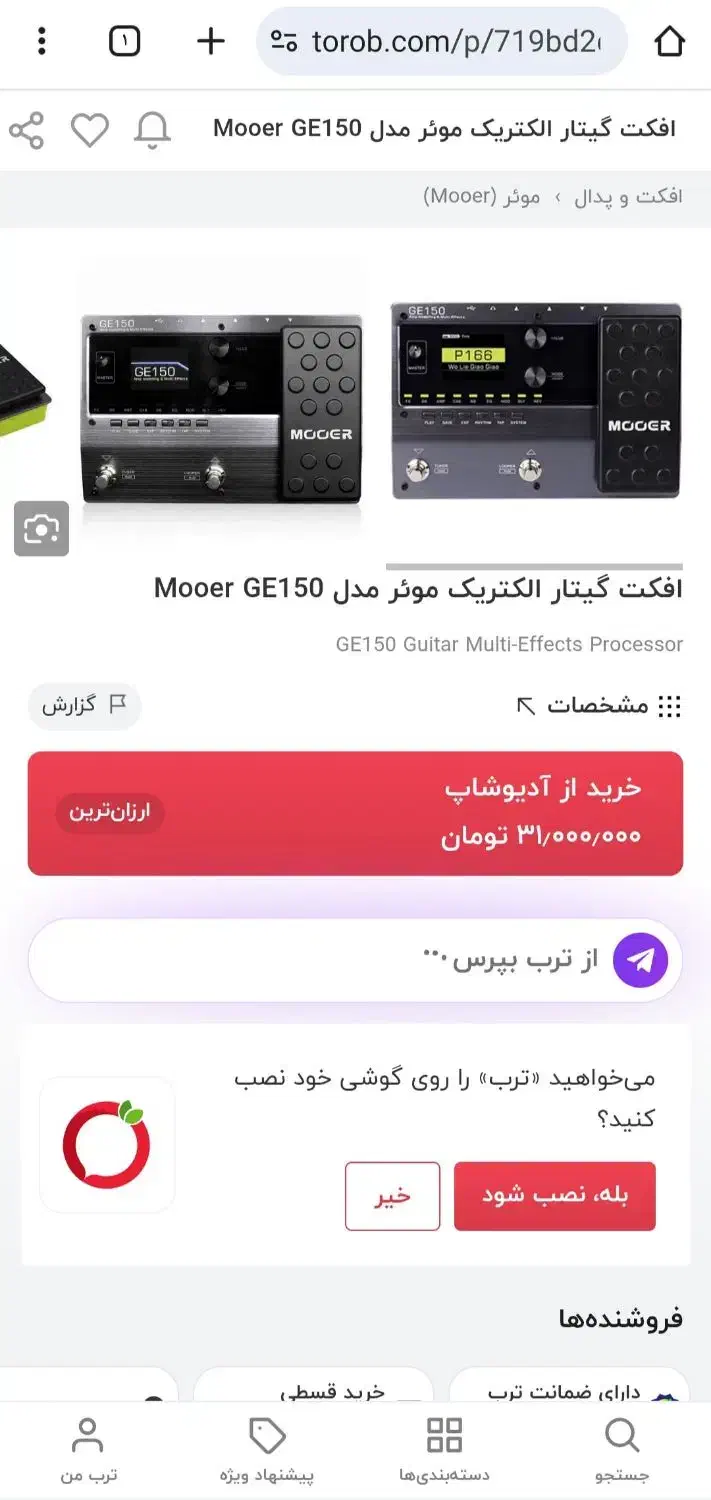Viewport: 711px width, 1500px height.
Task: Open the افکت و پدال breadcrumb
Action: coord(628,196)
